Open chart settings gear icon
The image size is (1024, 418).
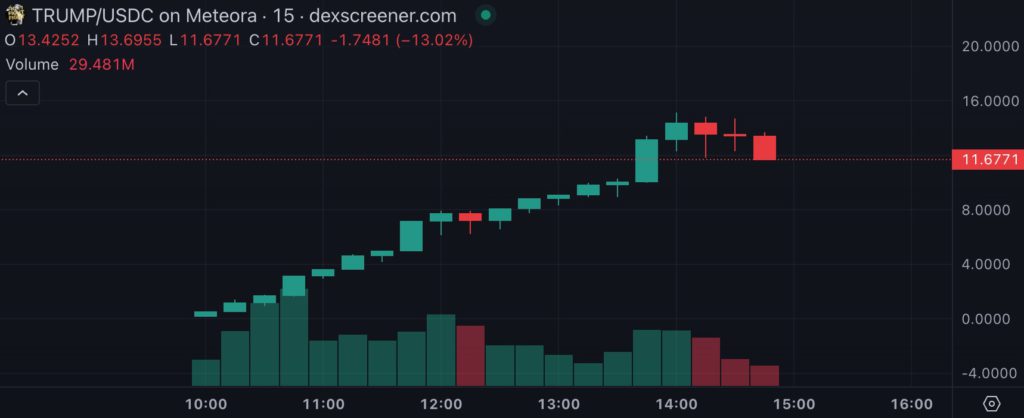point(990,403)
